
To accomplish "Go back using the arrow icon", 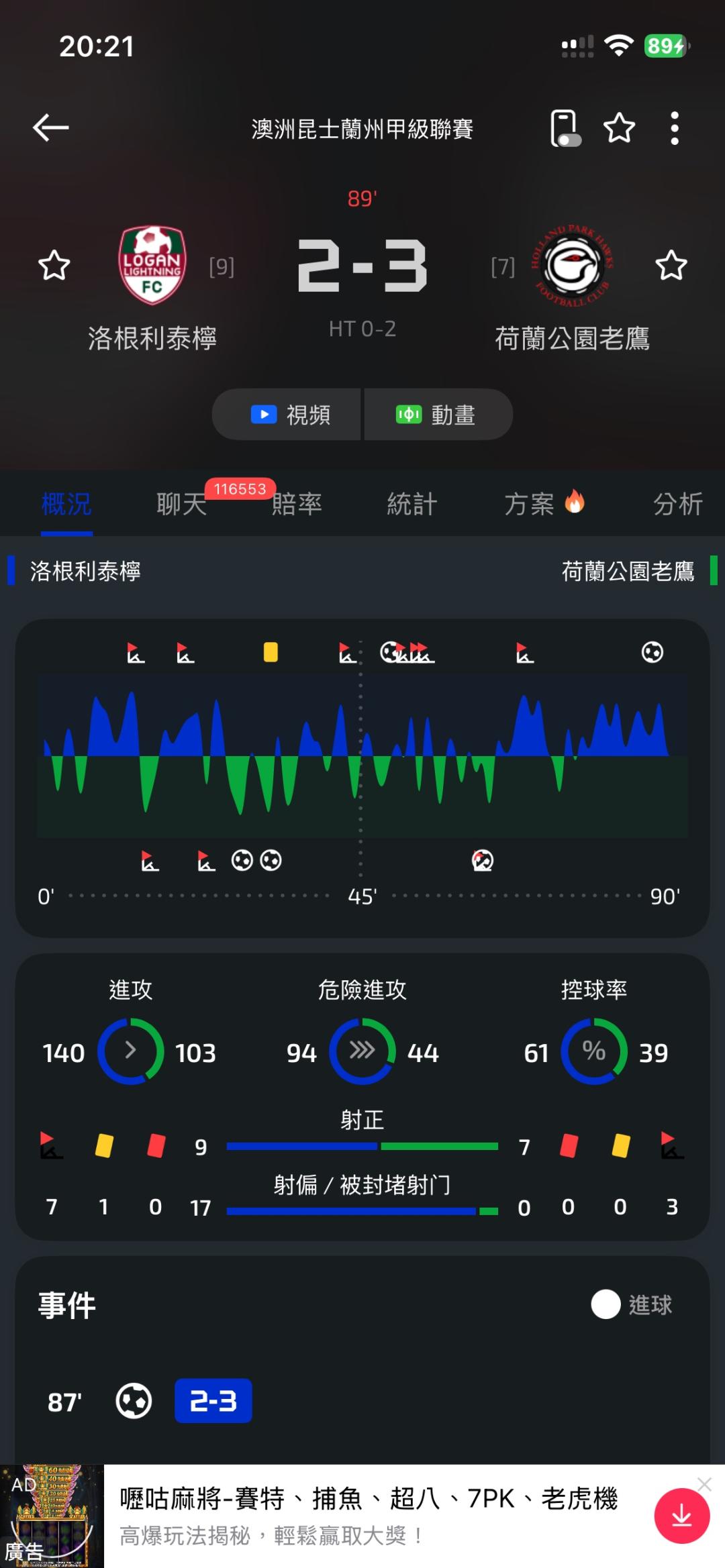I will click(x=51, y=127).
